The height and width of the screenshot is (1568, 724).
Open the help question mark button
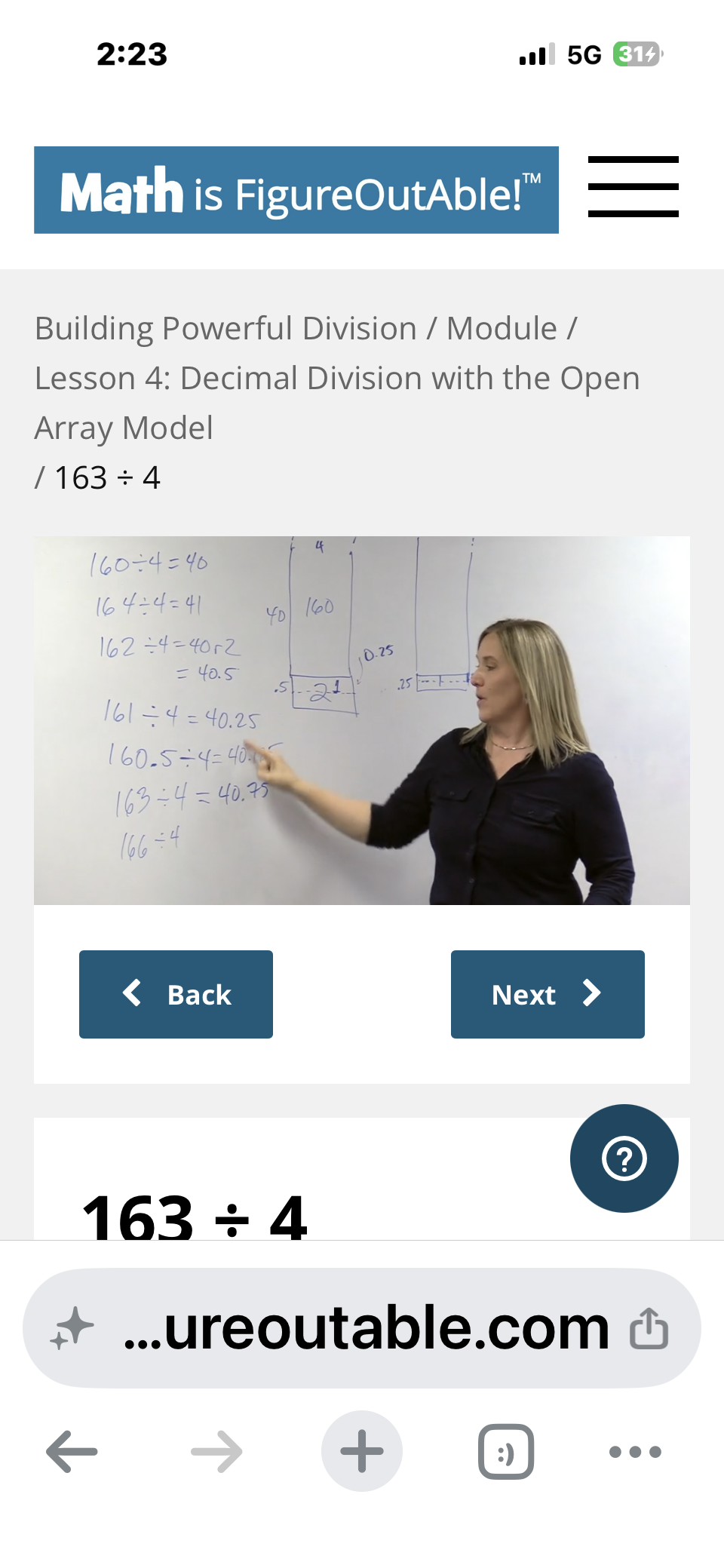click(x=624, y=1158)
